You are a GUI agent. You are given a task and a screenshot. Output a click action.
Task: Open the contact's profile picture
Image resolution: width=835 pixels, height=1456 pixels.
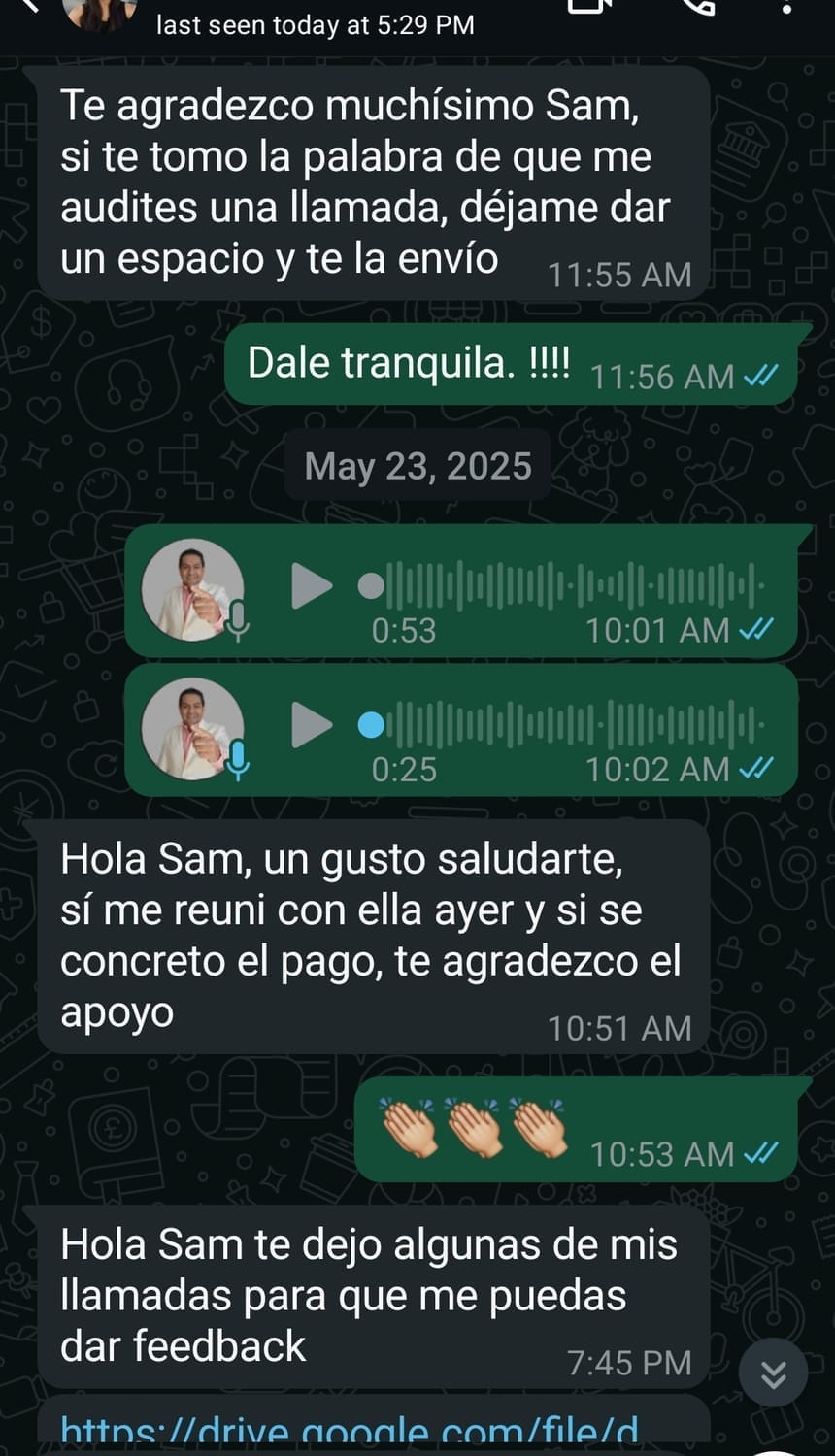tap(99, 10)
